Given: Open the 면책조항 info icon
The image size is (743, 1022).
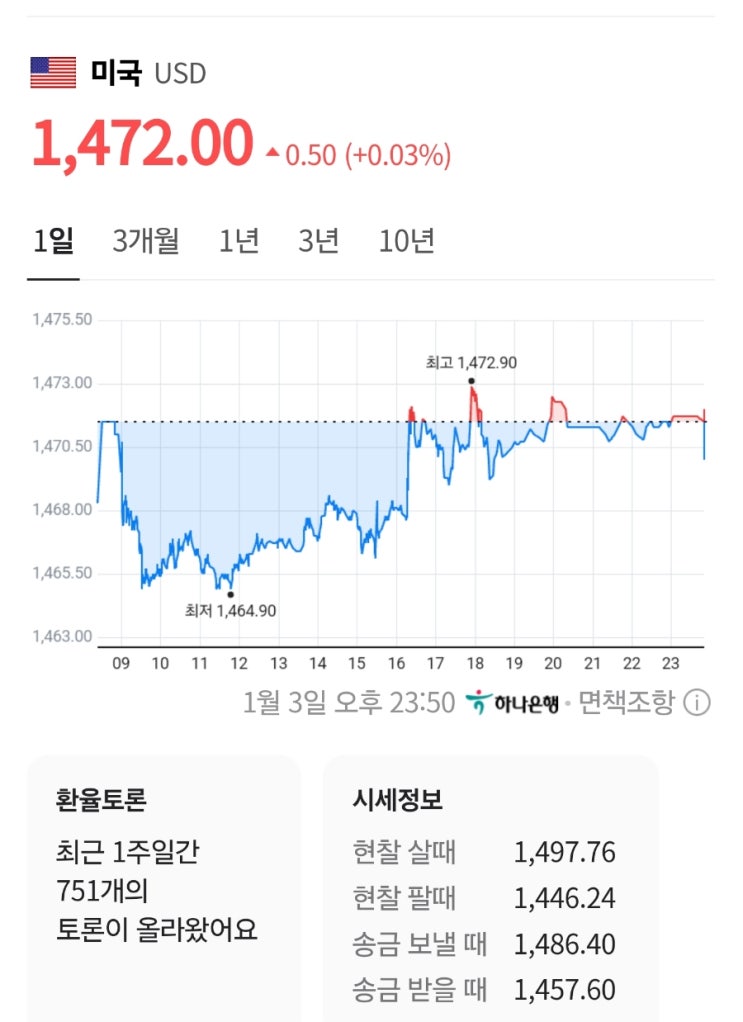Looking at the screenshot, I should coord(697,703).
